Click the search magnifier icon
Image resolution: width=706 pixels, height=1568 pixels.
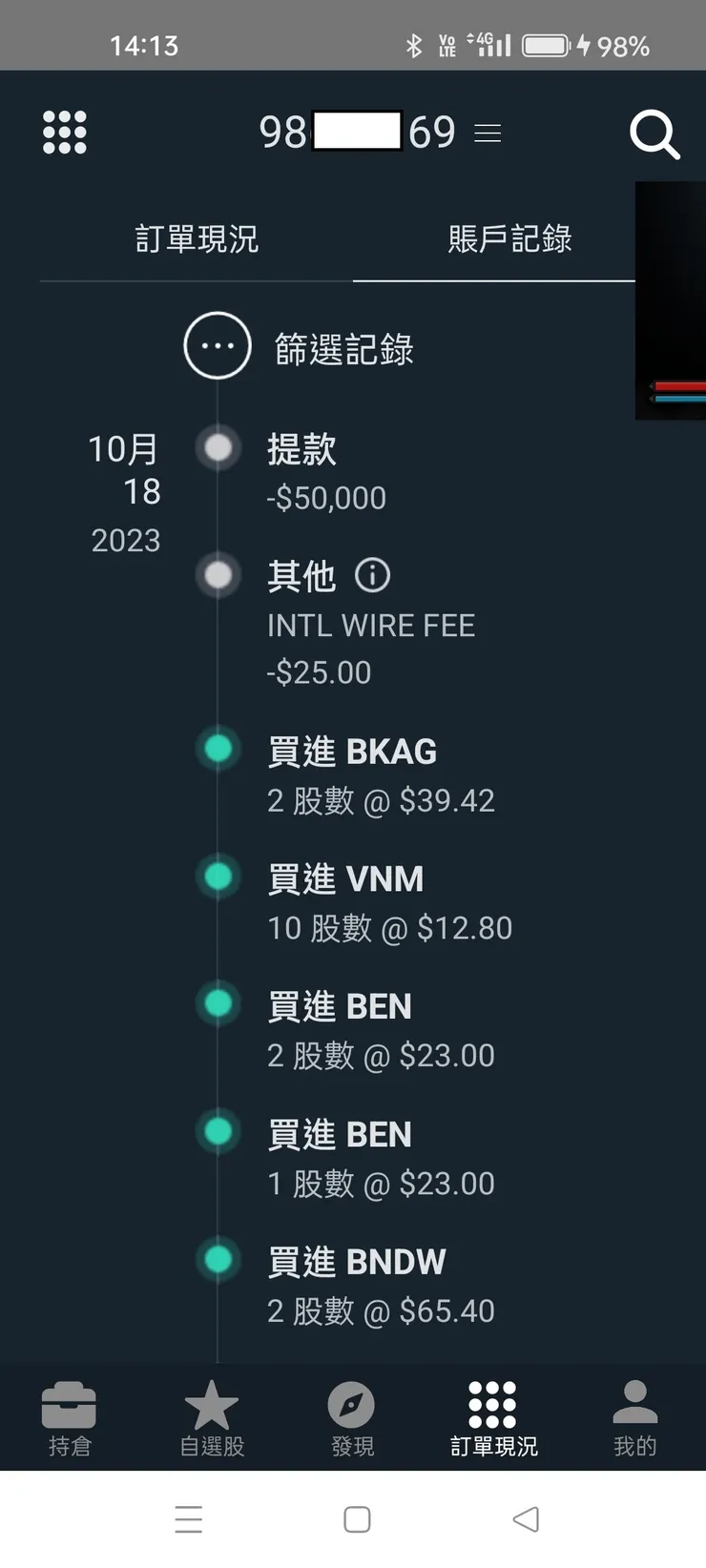click(655, 134)
